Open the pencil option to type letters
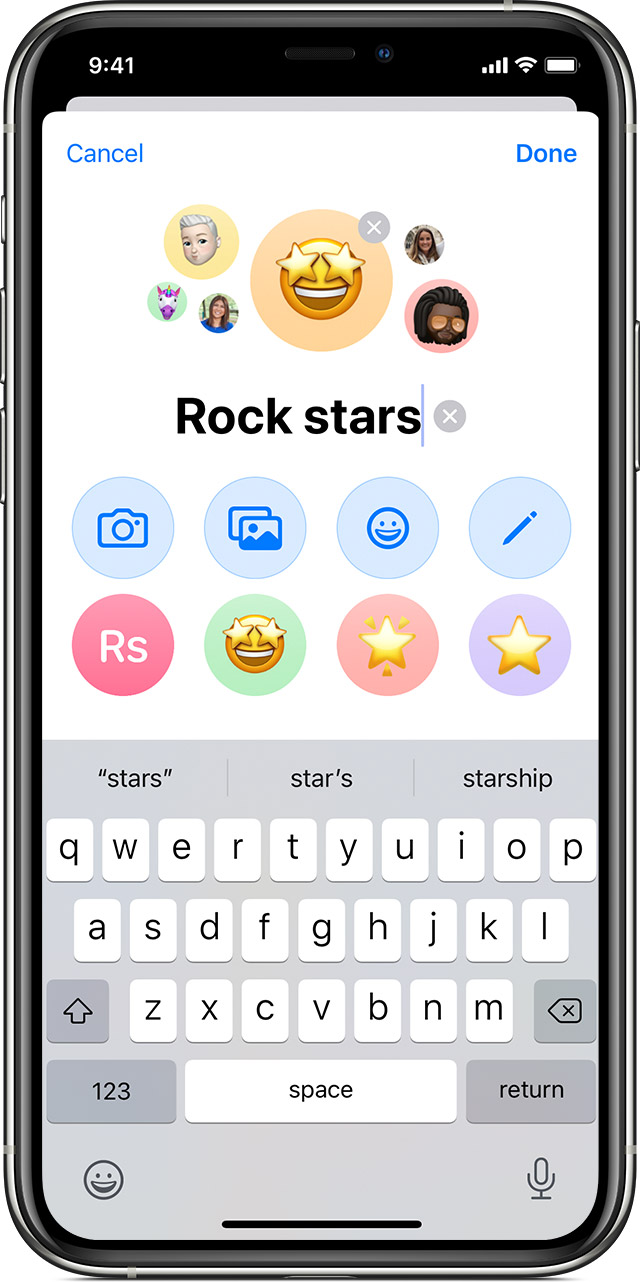Image resolution: width=640 pixels, height=1282 pixels. (x=520, y=528)
